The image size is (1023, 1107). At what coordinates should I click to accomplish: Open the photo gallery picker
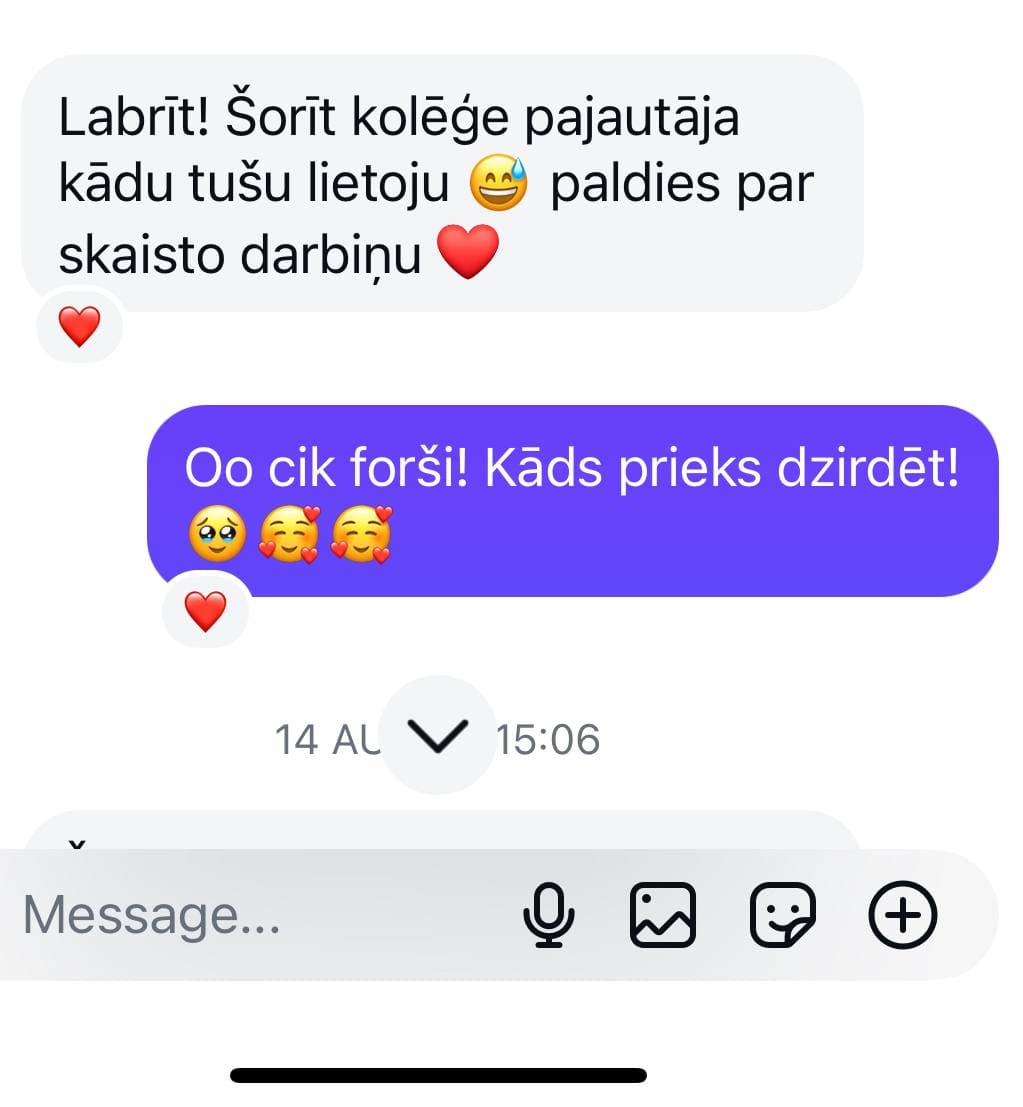662,915
